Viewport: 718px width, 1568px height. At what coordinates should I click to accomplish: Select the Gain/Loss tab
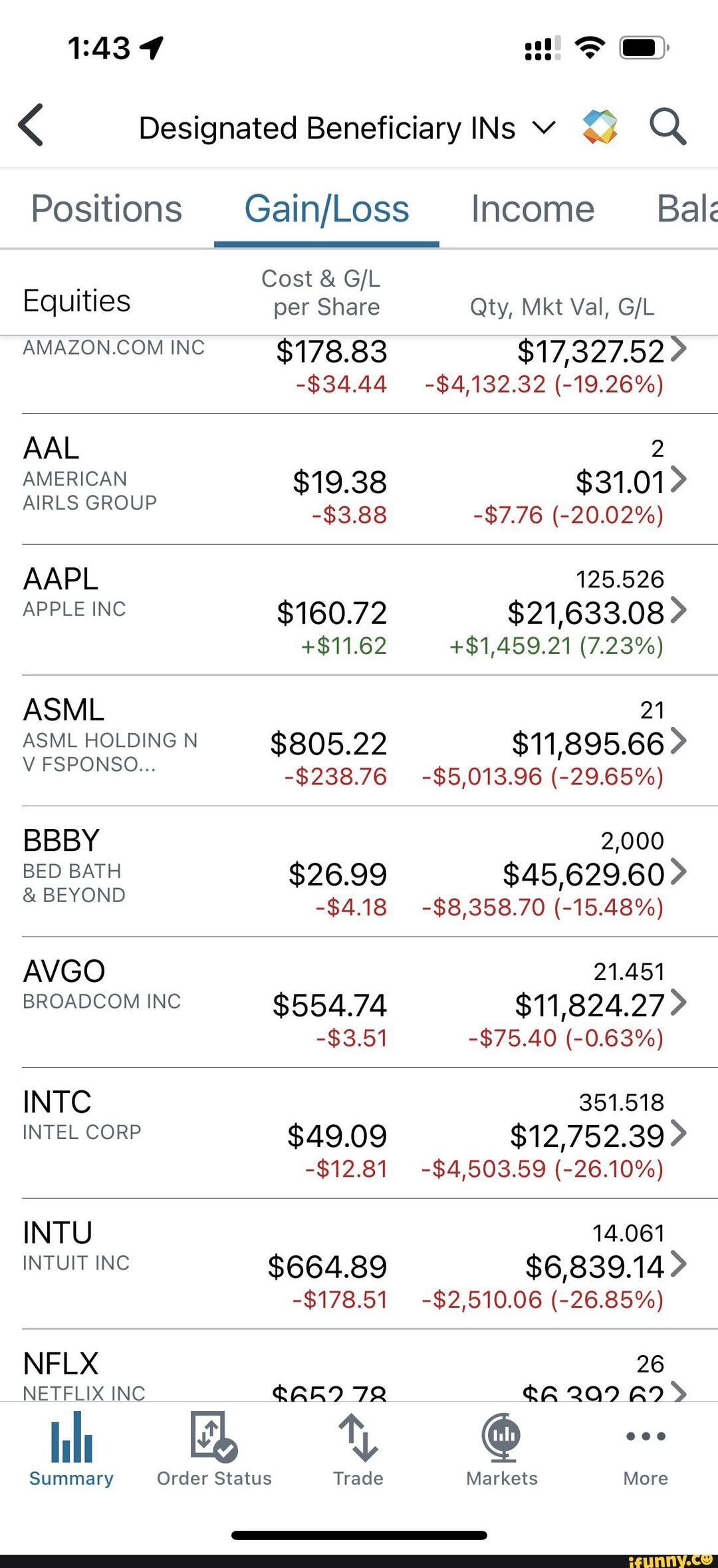(x=326, y=209)
